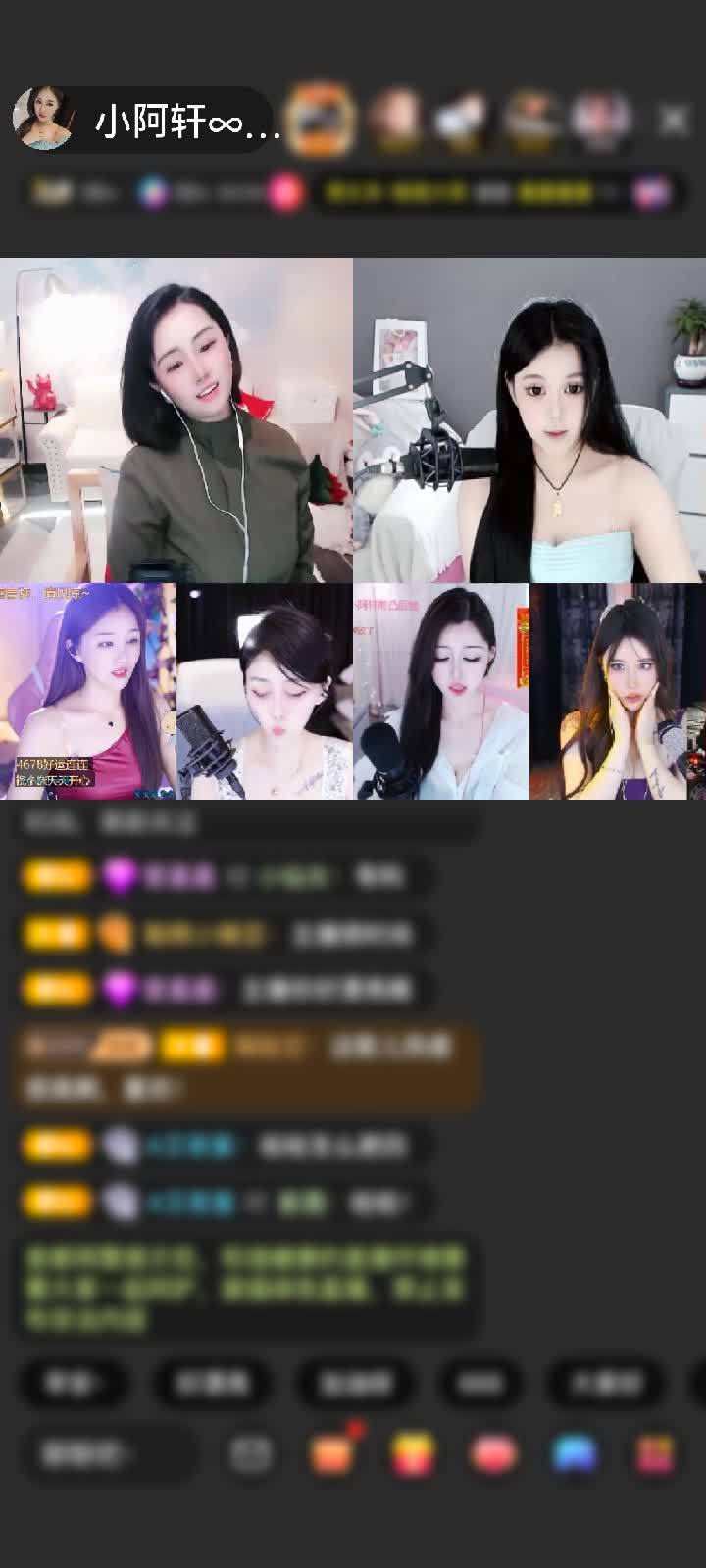706x1568 pixels.
Task: Tap the blue icon in bottom bar
Action: 575,1454
